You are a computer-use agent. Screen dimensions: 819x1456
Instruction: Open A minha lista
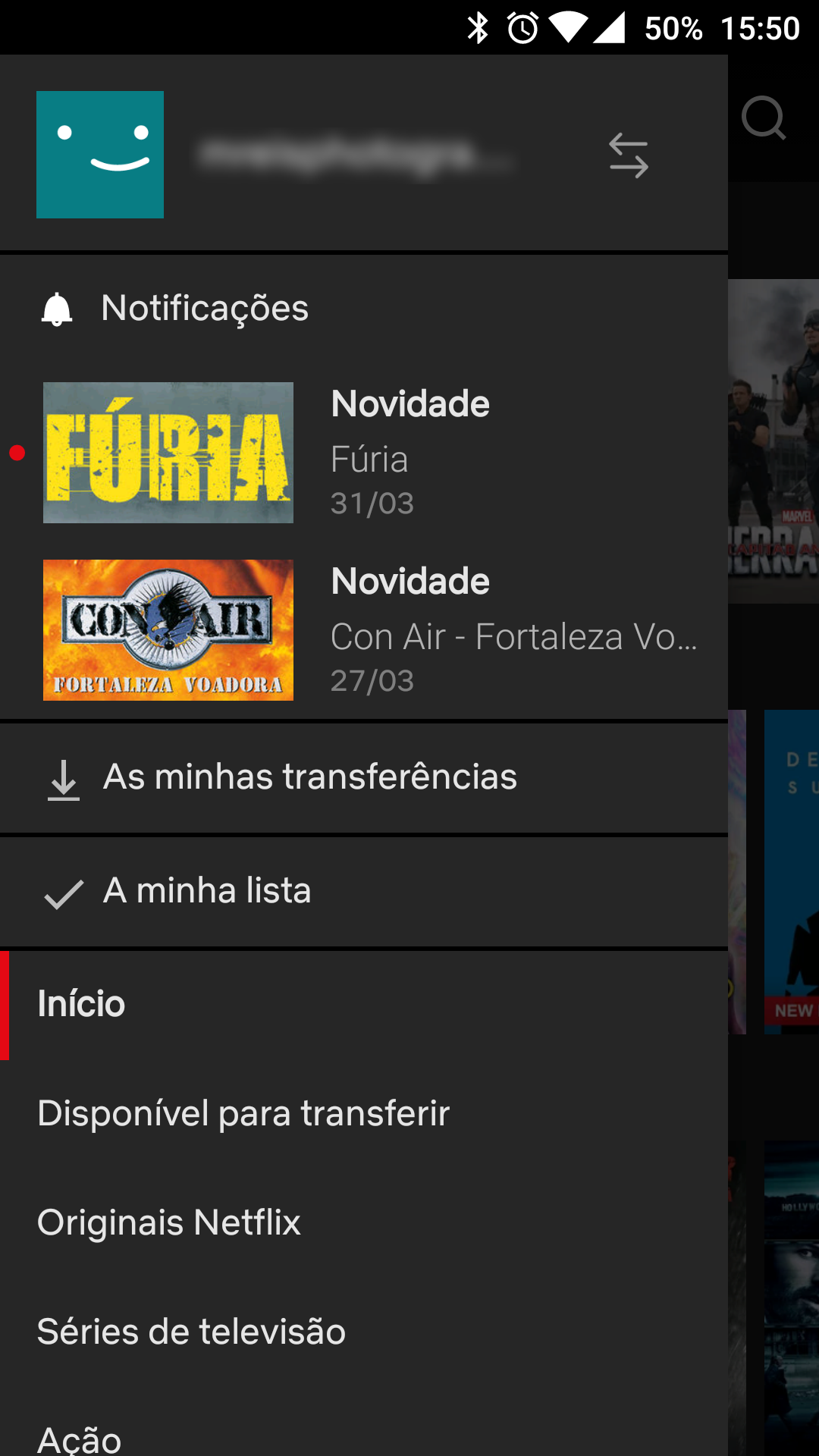(364, 892)
